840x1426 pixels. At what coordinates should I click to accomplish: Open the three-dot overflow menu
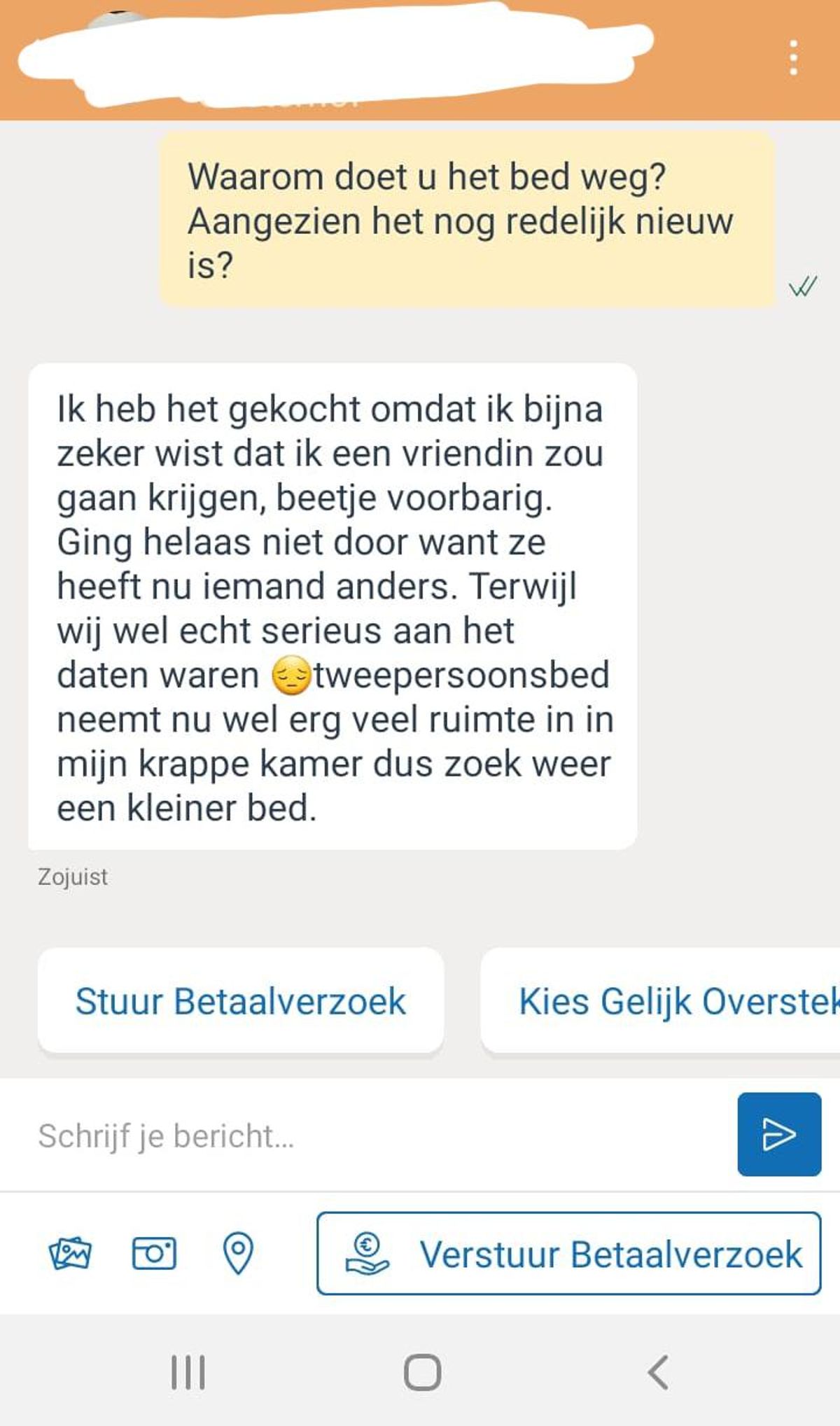coord(793,57)
